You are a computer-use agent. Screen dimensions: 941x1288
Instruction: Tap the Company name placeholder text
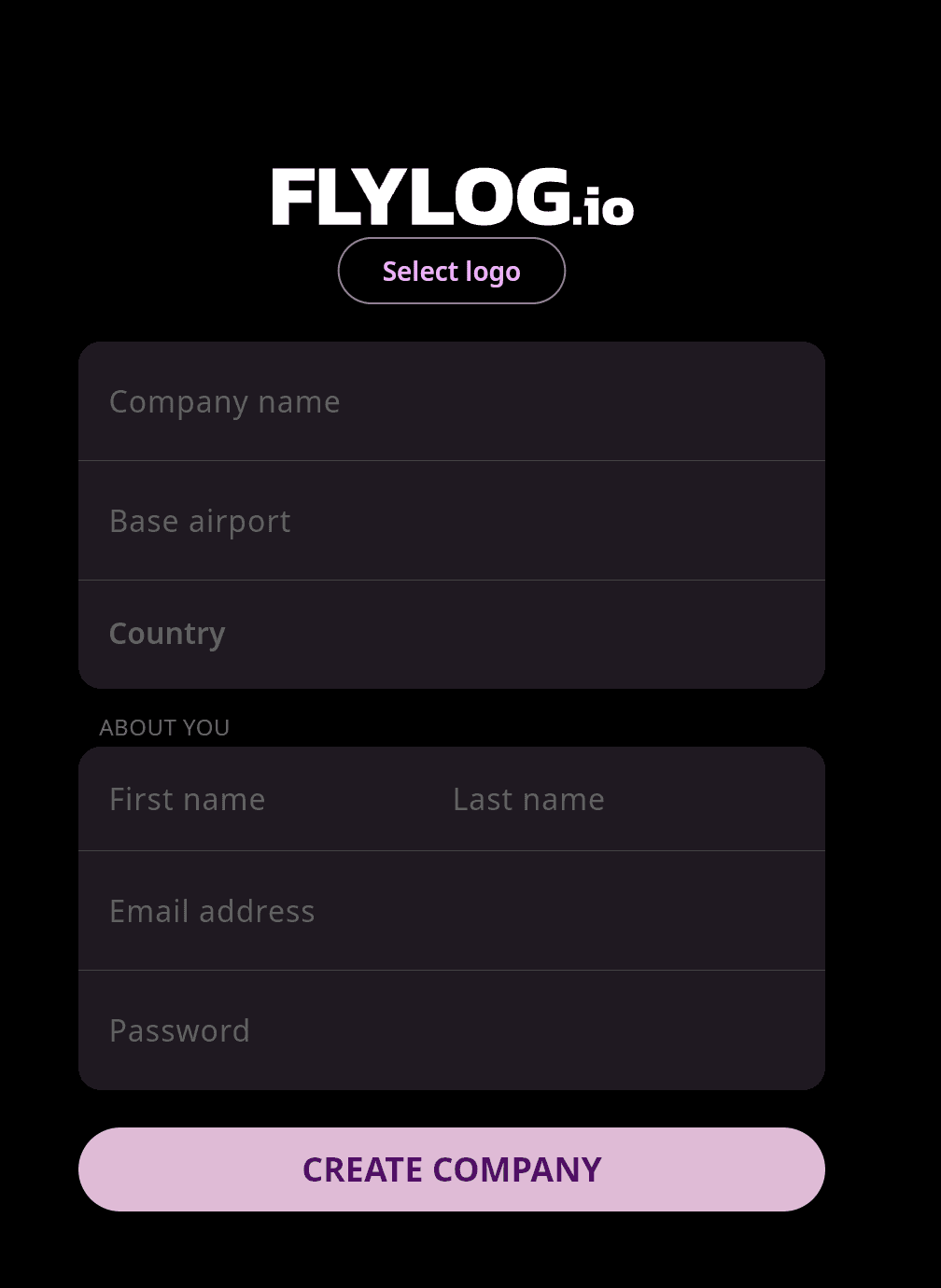pyautogui.click(x=224, y=400)
